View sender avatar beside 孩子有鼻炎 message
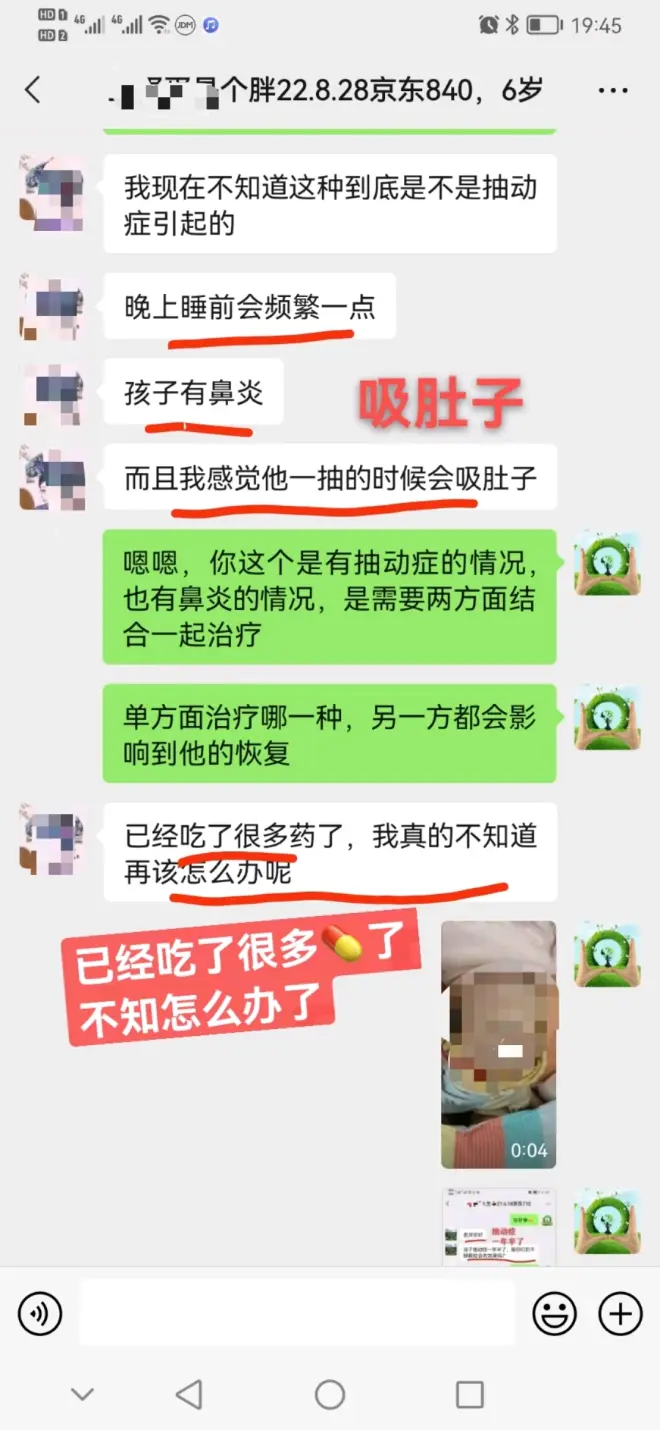The height and width of the screenshot is (1430, 660). coord(52,394)
